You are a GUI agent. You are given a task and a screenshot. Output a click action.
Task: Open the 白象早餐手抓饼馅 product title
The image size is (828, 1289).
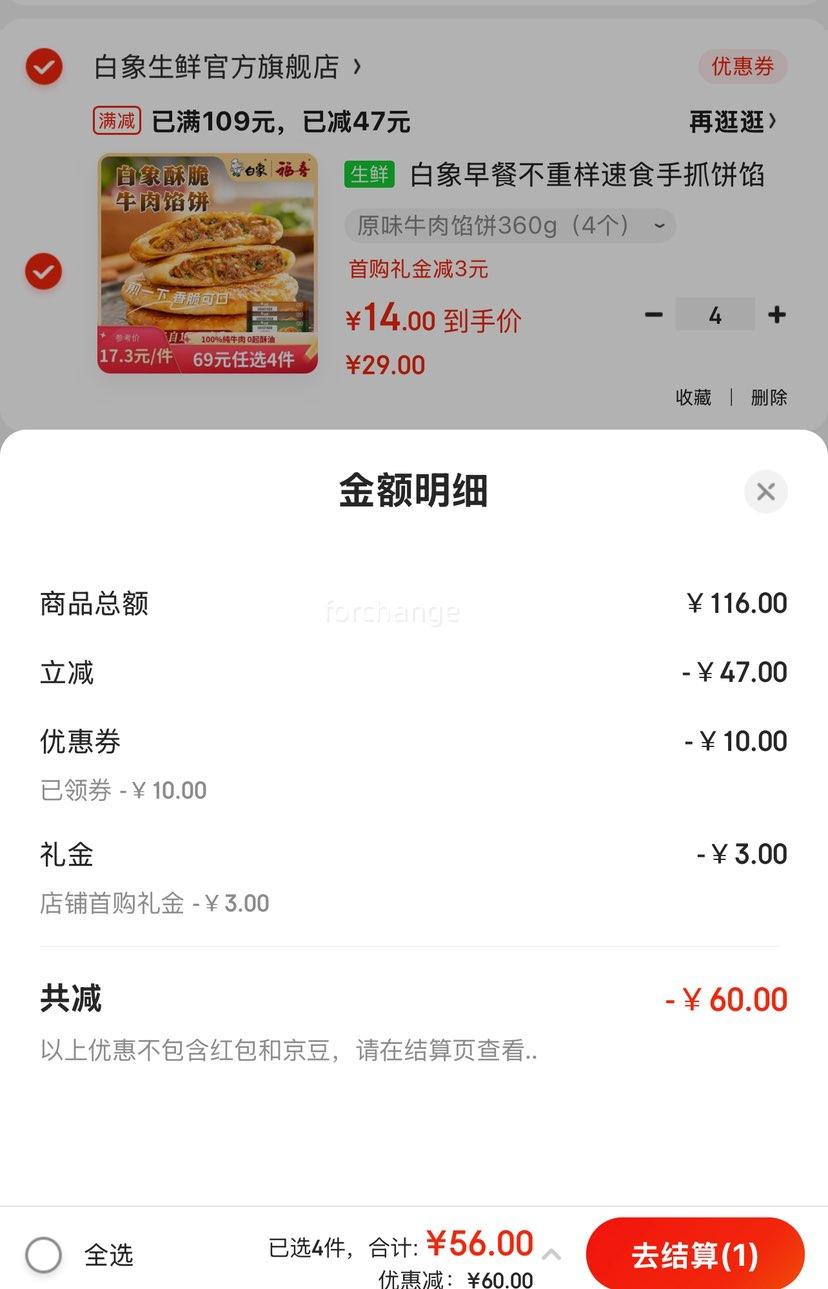[x=587, y=175]
